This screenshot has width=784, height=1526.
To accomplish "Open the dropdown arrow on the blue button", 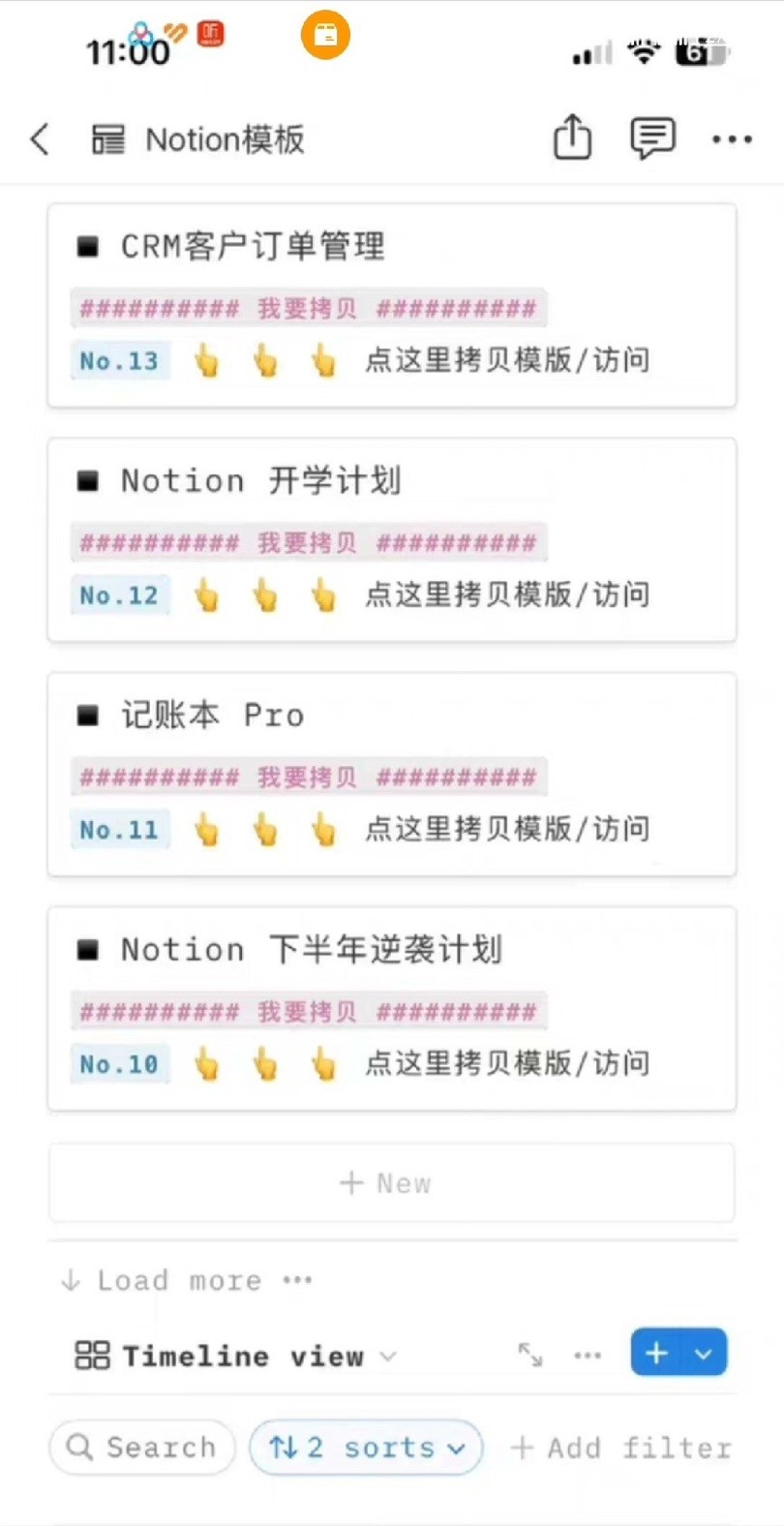I will pyautogui.click(x=705, y=1353).
